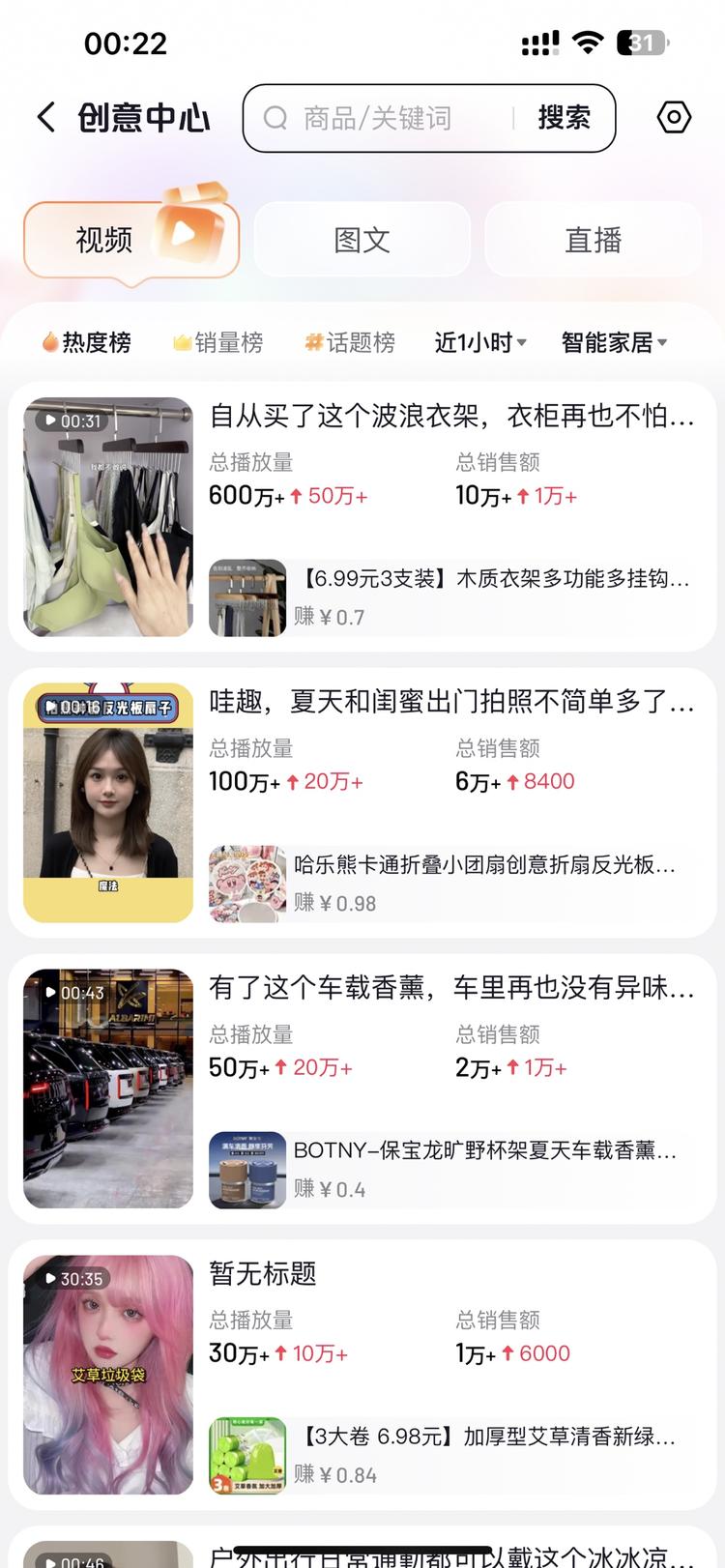Select the 销量榜 ranking option
The width and height of the screenshot is (725, 1568).
pyautogui.click(x=217, y=342)
